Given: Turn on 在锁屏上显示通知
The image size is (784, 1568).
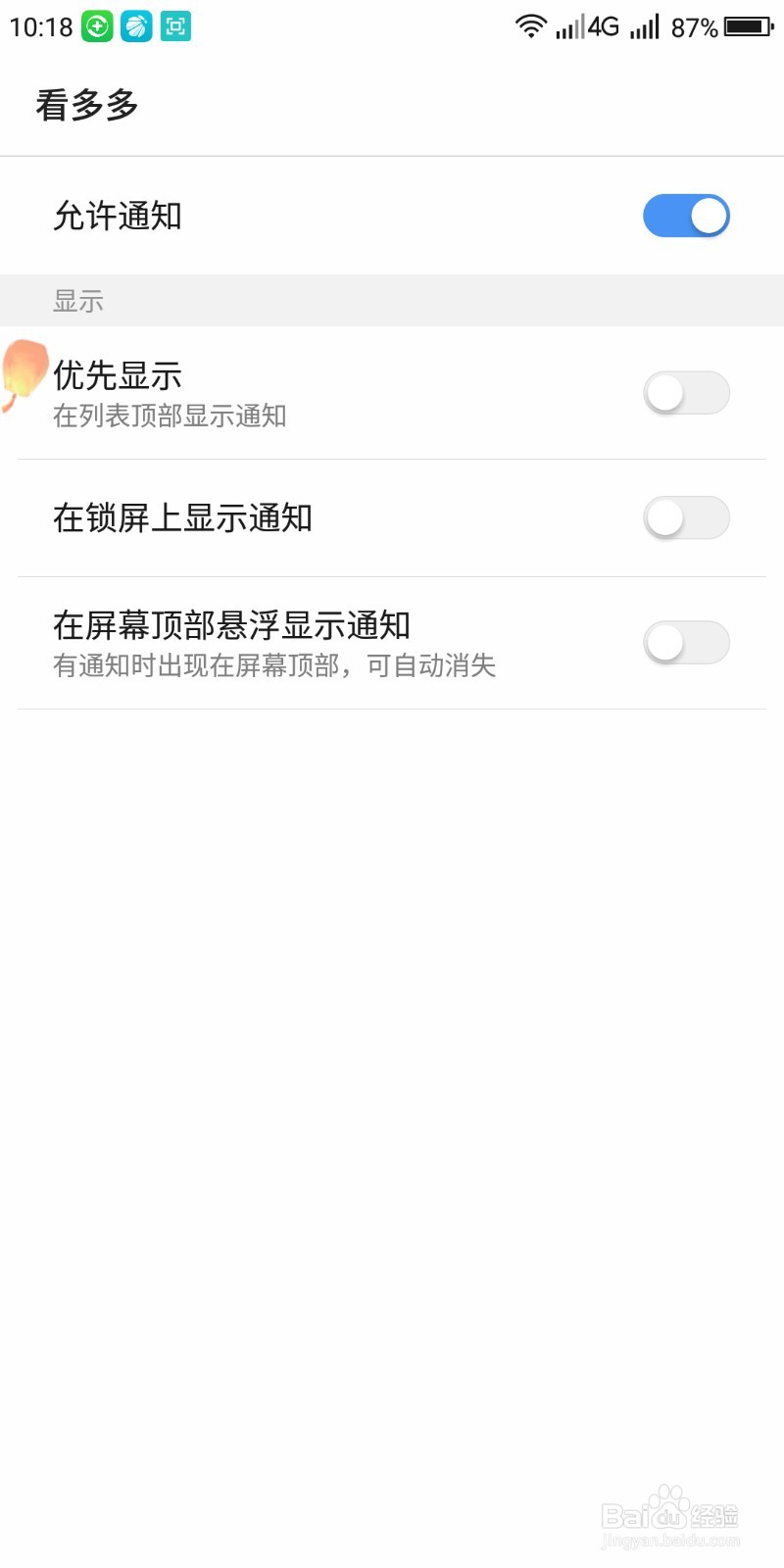Looking at the screenshot, I should (x=687, y=517).
